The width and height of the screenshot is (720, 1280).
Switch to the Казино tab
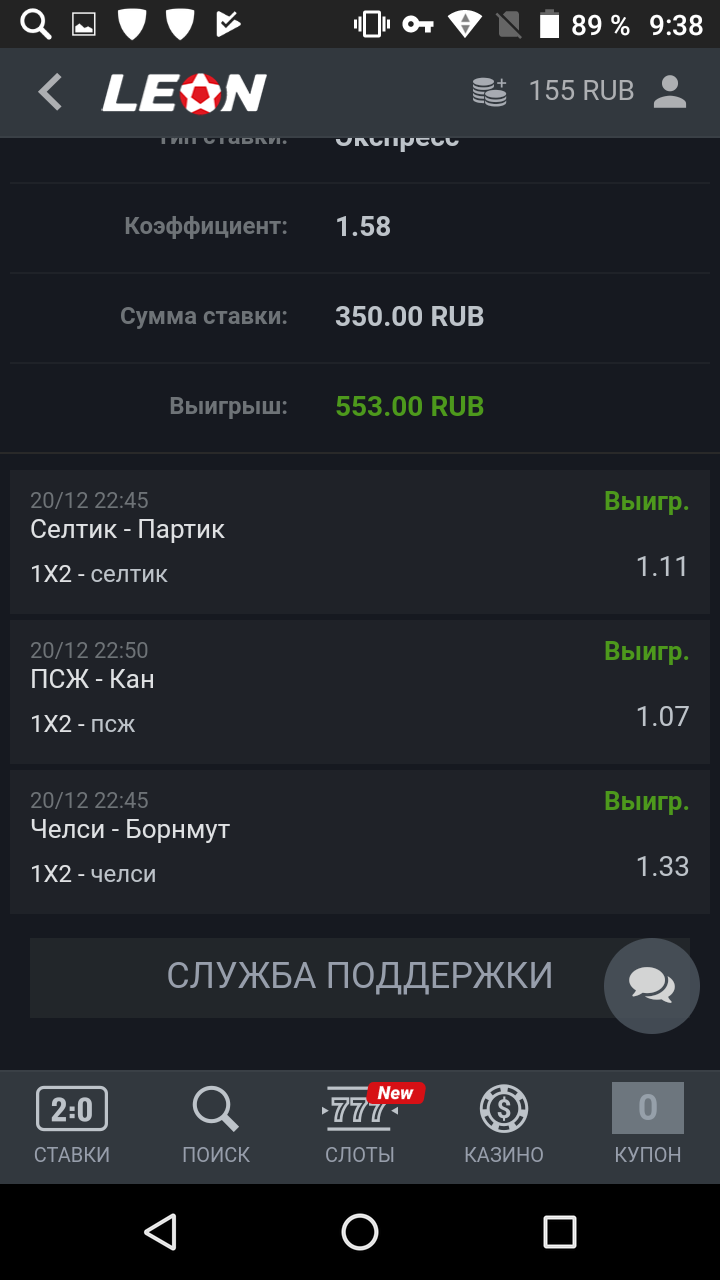pos(504,1127)
